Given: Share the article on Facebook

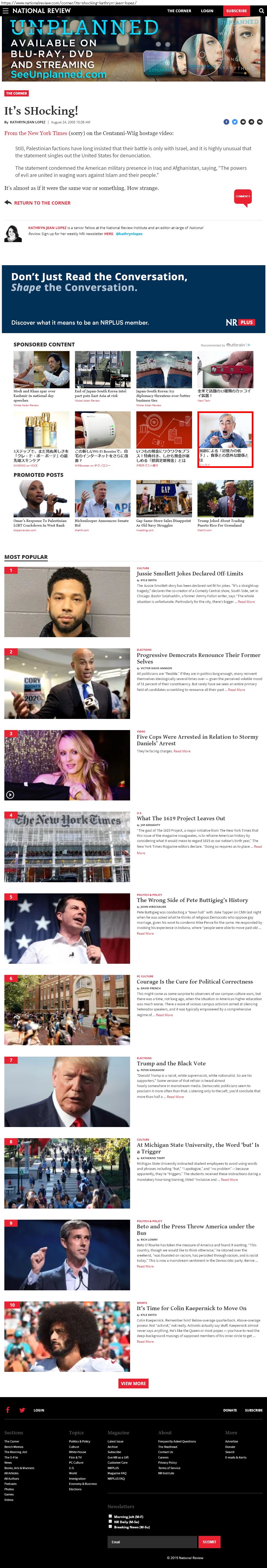Looking at the screenshot, I should coord(226,122).
